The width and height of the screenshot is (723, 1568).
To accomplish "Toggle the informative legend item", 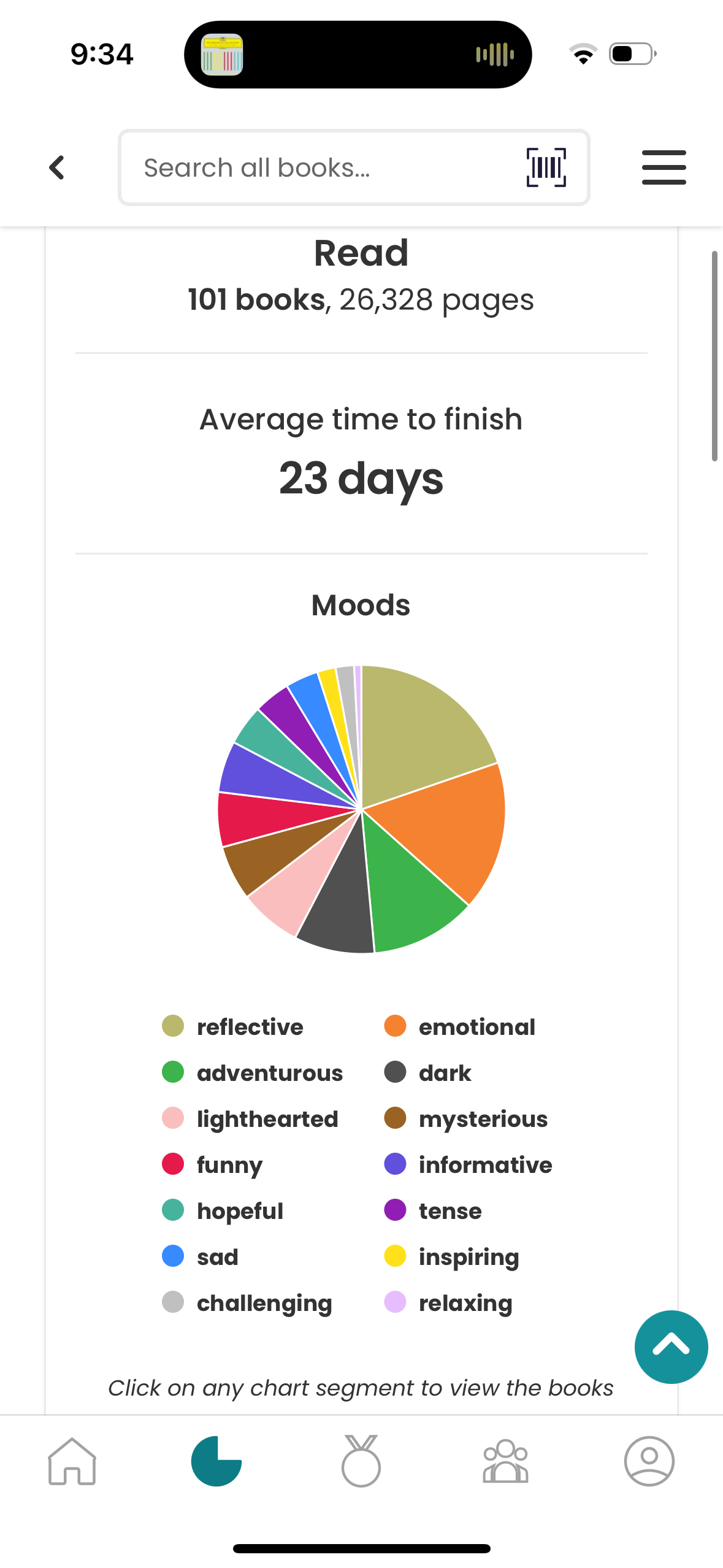I will [x=468, y=1164].
